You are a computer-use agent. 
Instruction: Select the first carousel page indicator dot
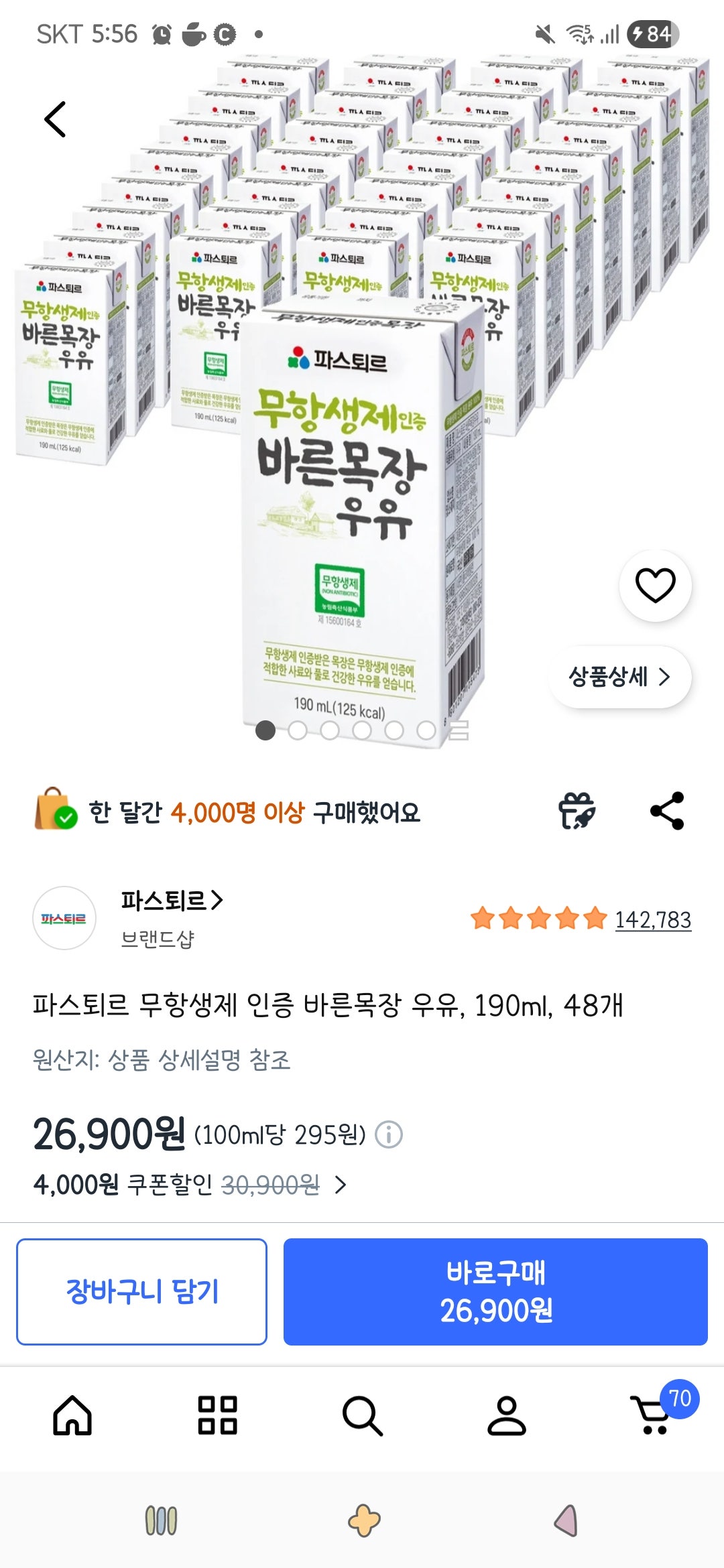click(267, 730)
